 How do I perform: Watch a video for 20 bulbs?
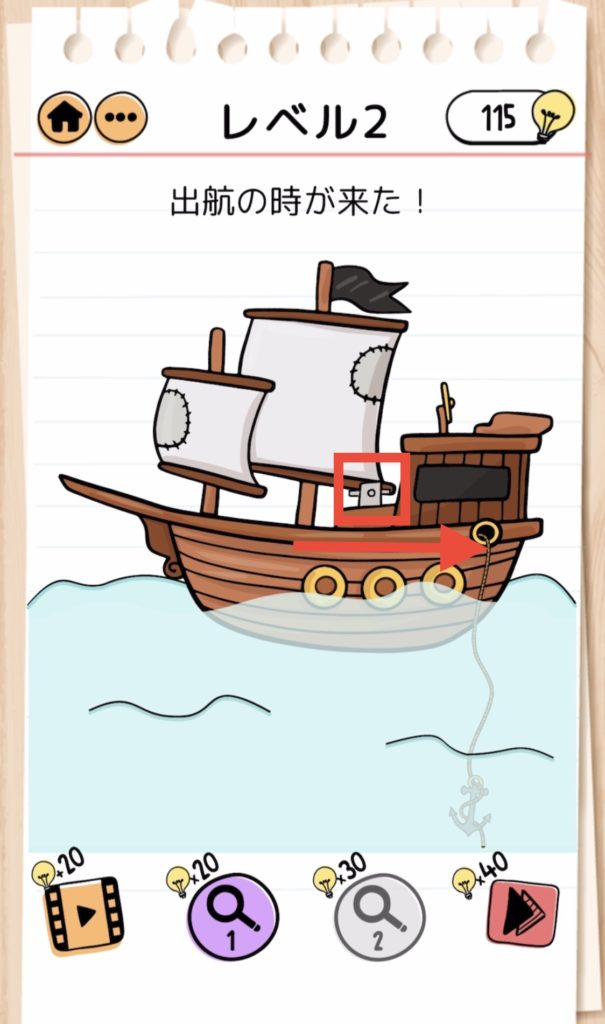click(83, 913)
